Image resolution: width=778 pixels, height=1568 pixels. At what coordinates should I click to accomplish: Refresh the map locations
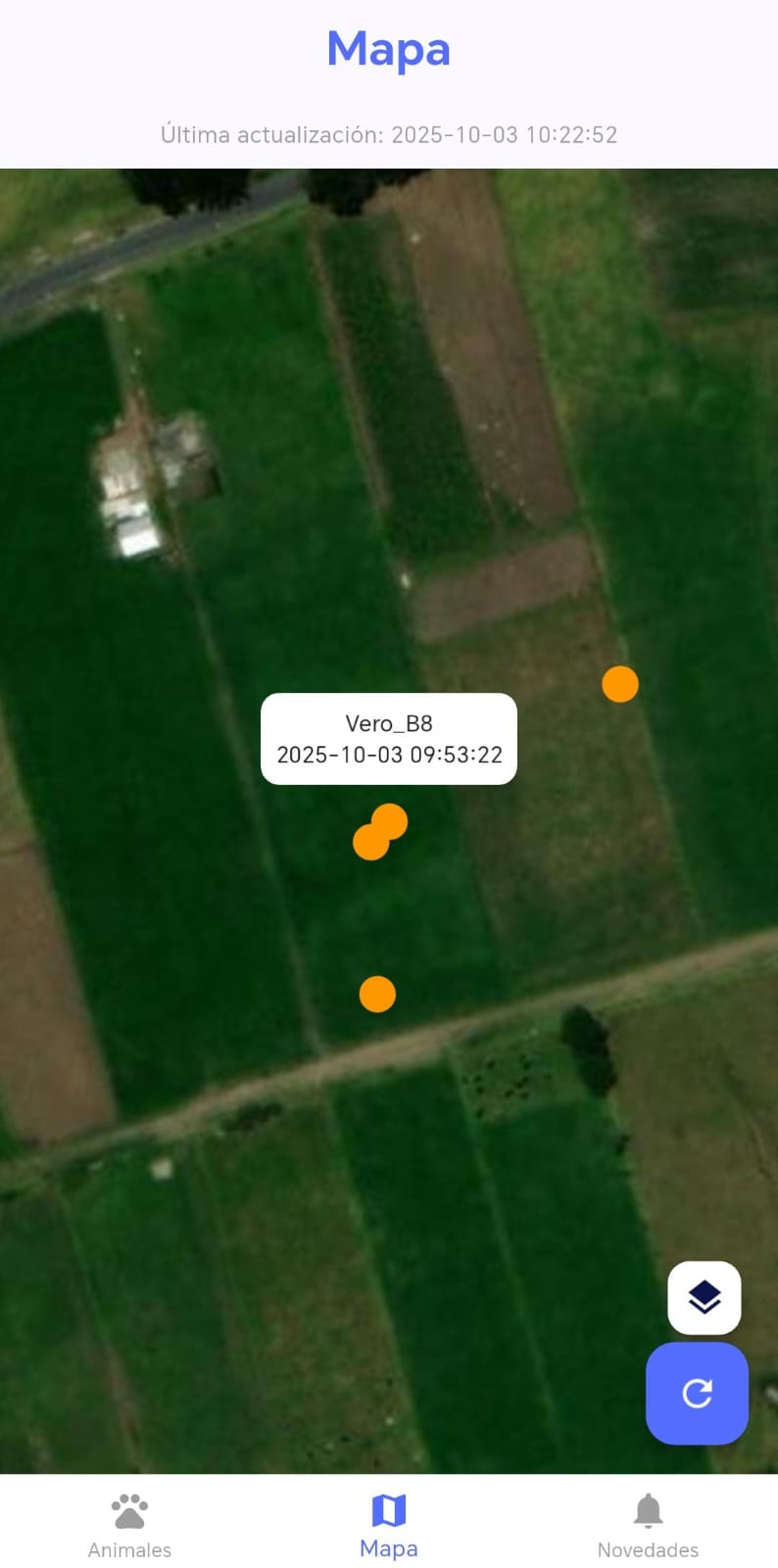pyautogui.click(x=697, y=1393)
